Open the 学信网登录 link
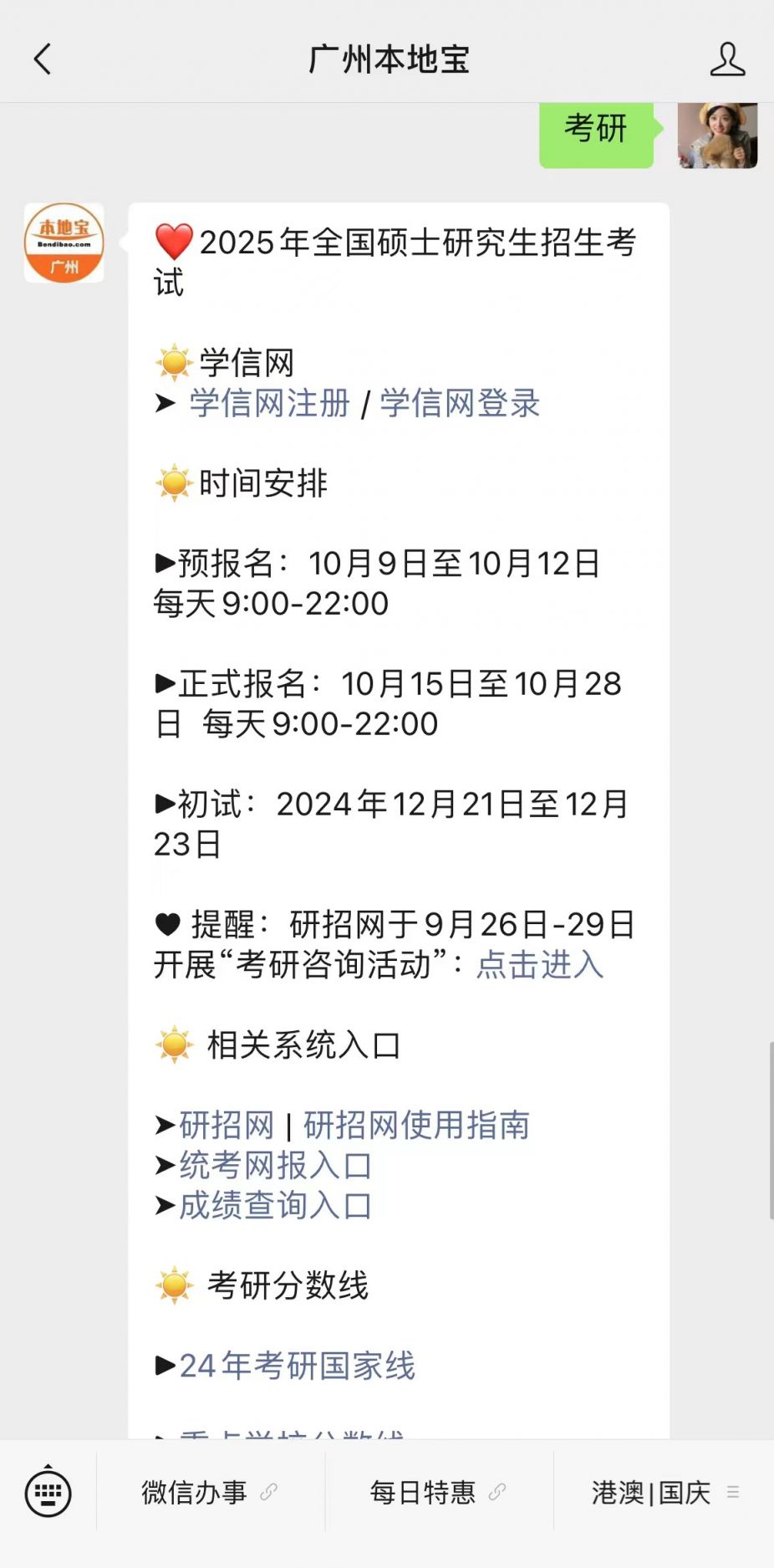 [458, 404]
